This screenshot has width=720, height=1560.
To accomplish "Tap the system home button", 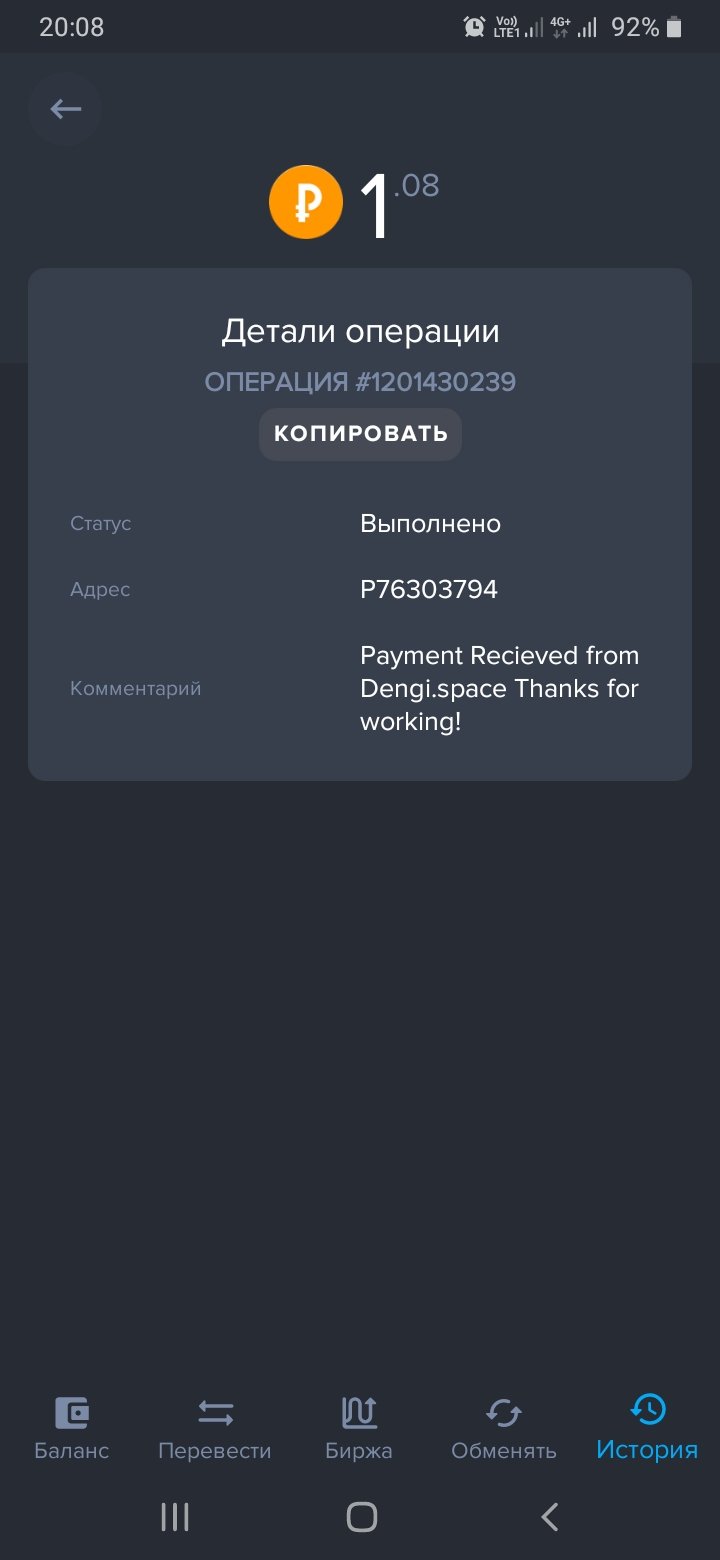I will point(361,1517).
